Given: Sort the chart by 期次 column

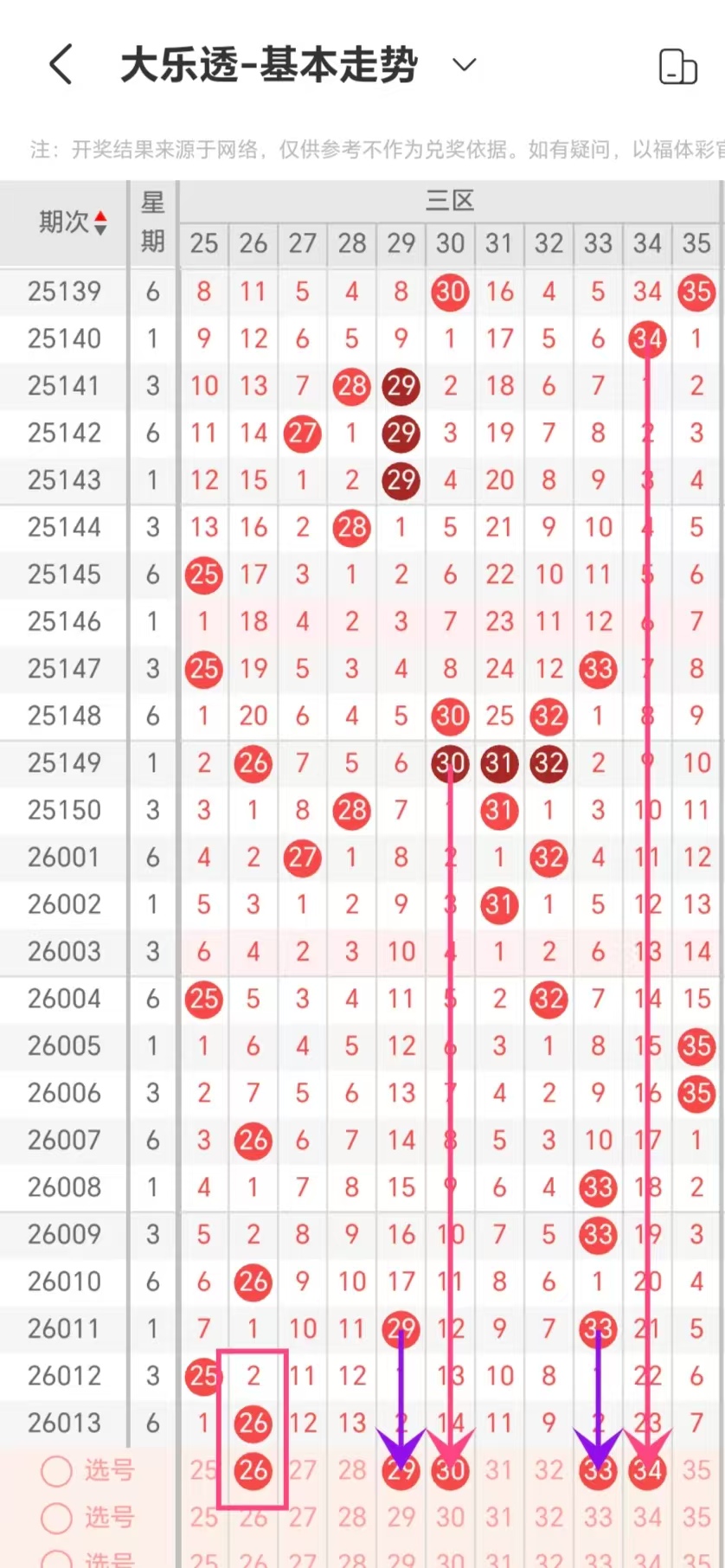Looking at the screenshot, I should [74, 223].
